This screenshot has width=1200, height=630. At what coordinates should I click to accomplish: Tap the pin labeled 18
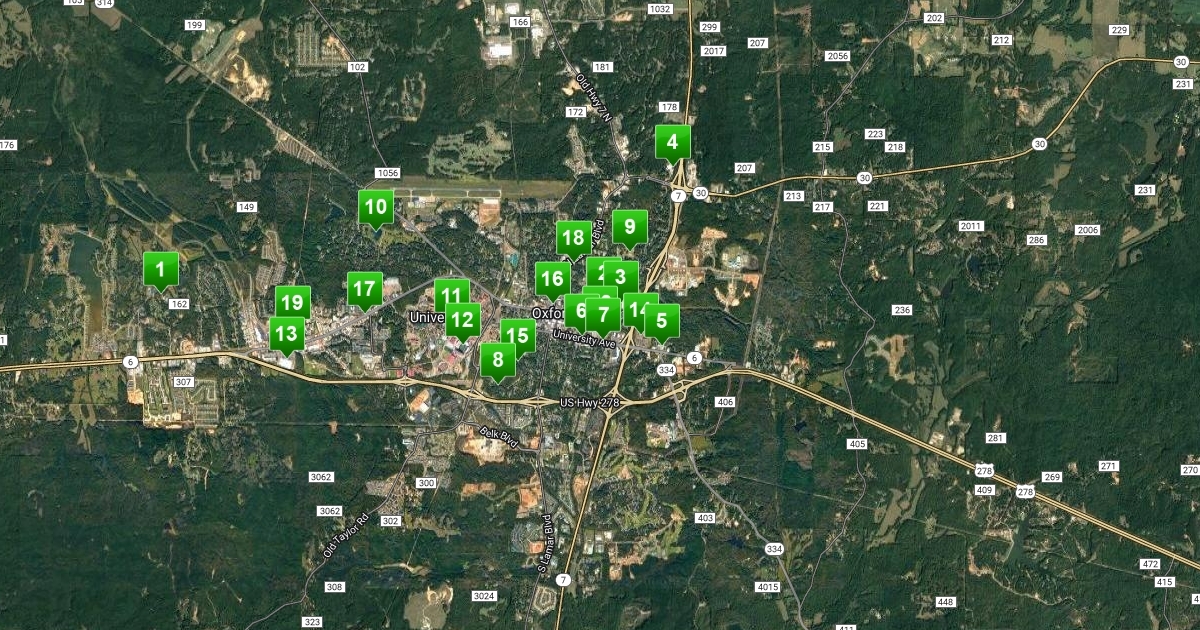(x=573, y=238)
